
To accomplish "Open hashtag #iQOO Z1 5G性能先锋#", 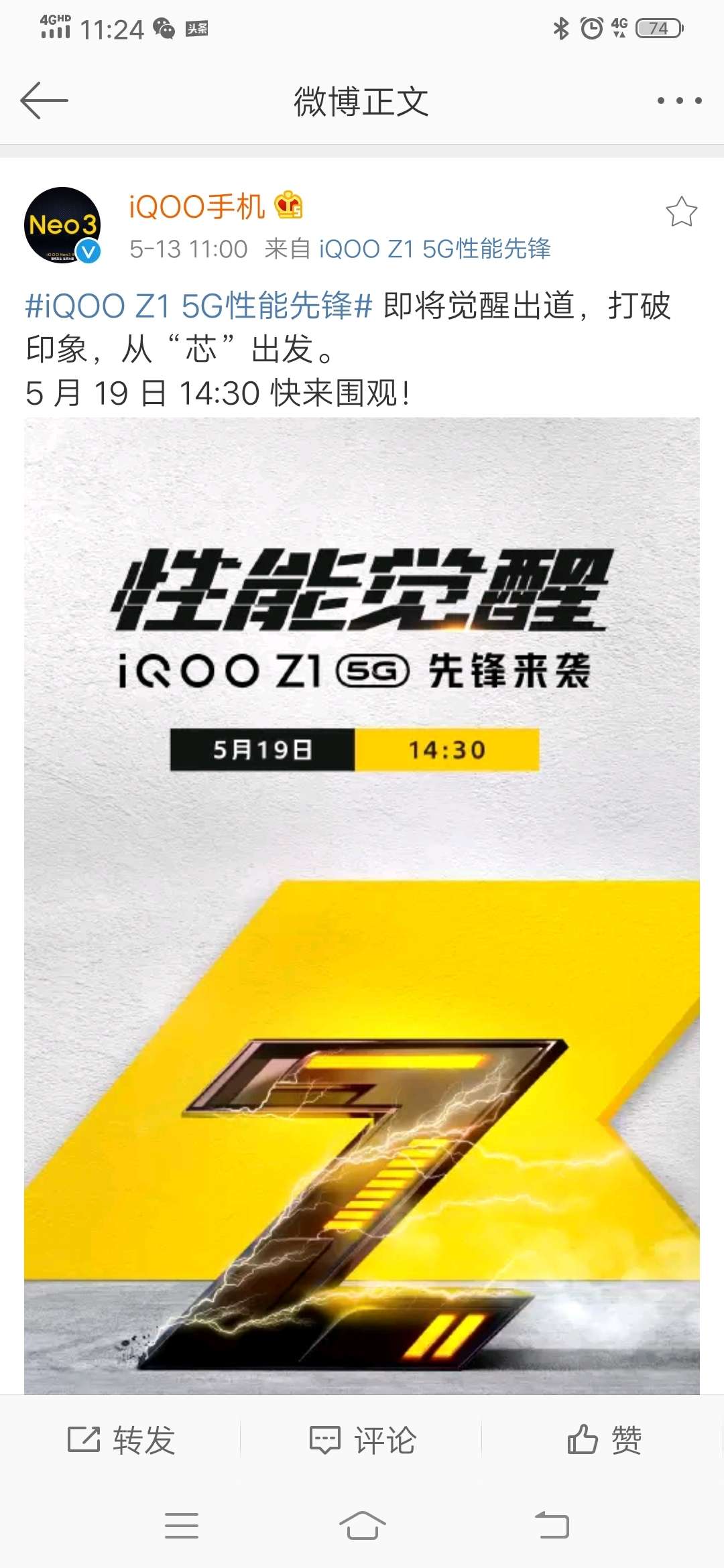I will click(x=198, y=306).
